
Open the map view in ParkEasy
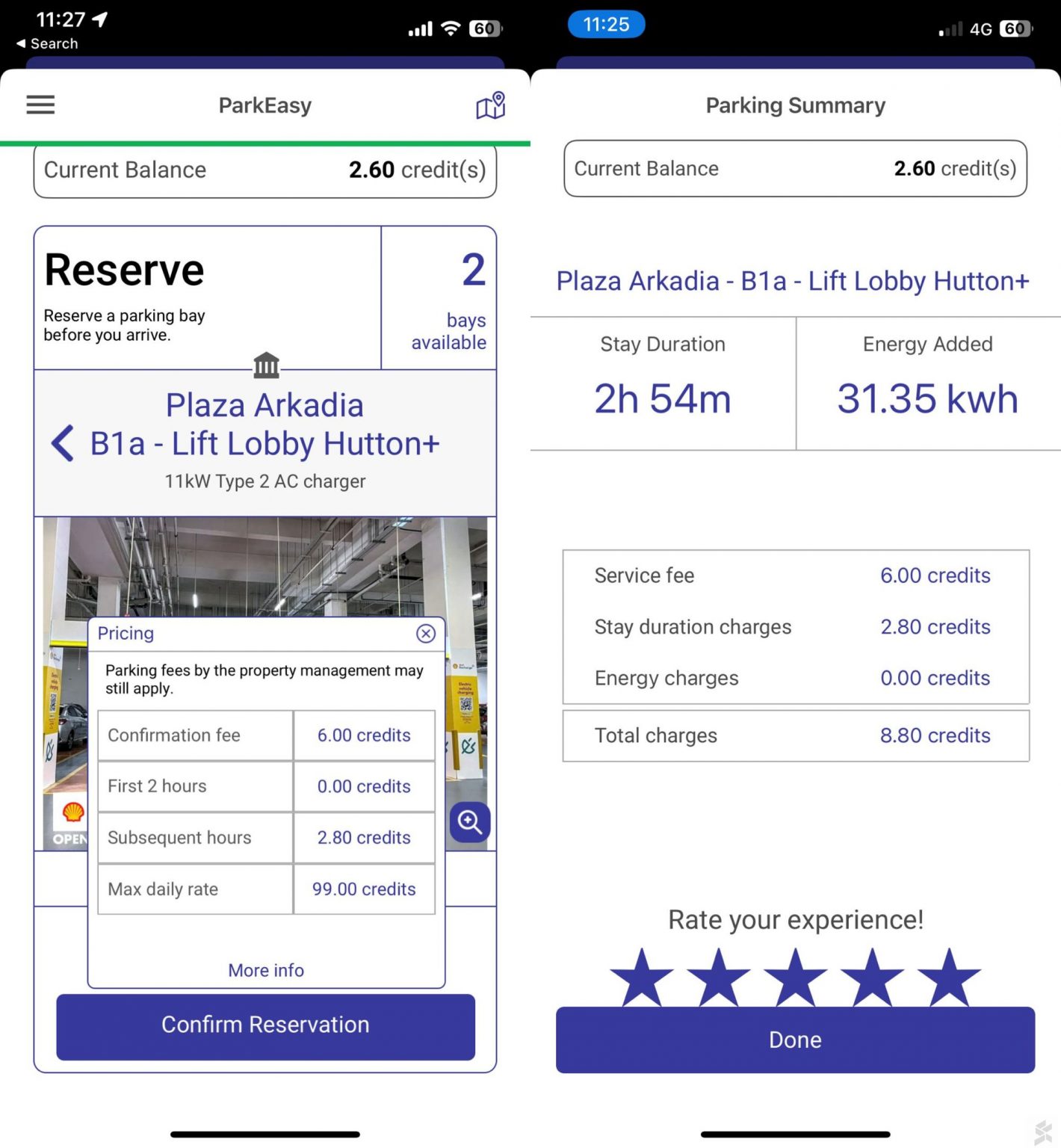[491, 105]
